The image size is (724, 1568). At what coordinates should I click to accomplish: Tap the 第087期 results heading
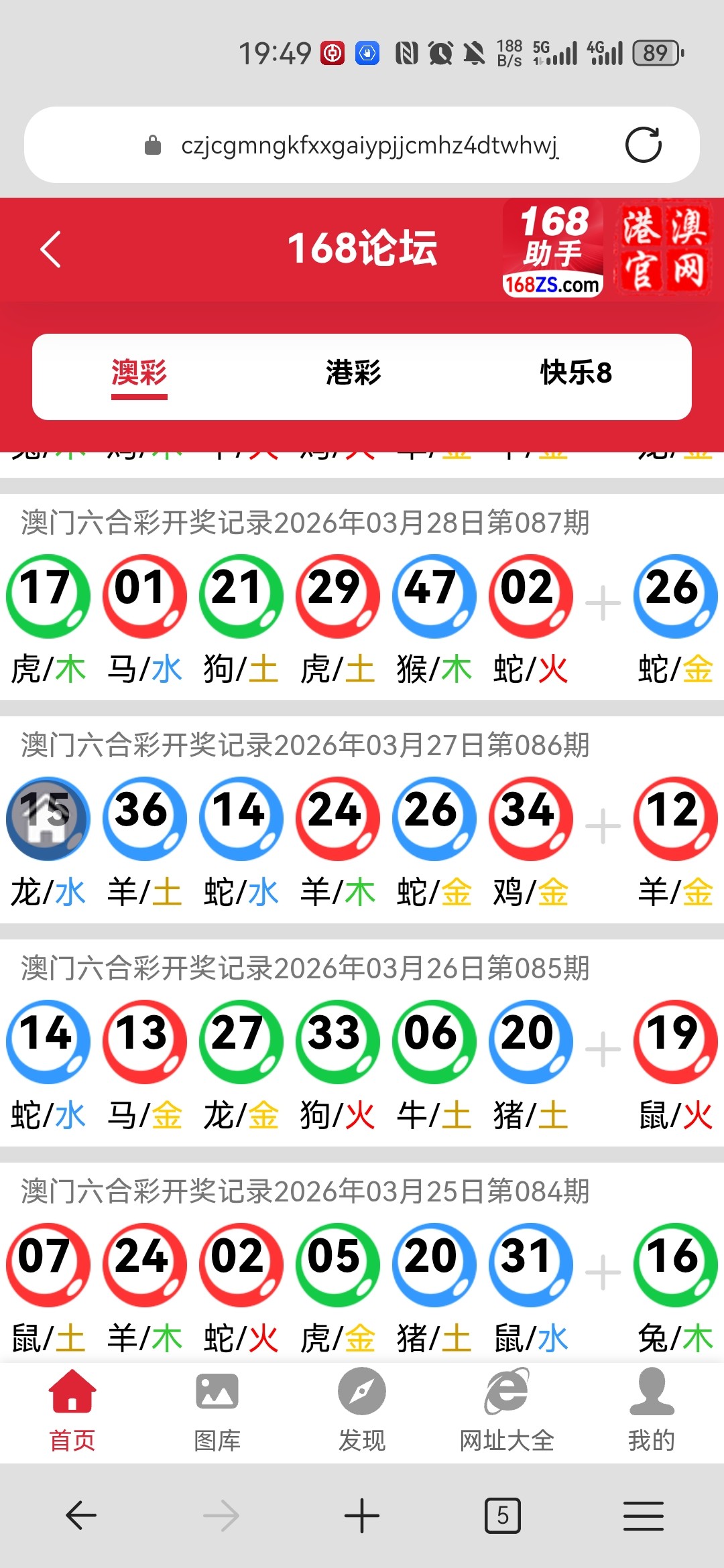click(x=301, y=525)
